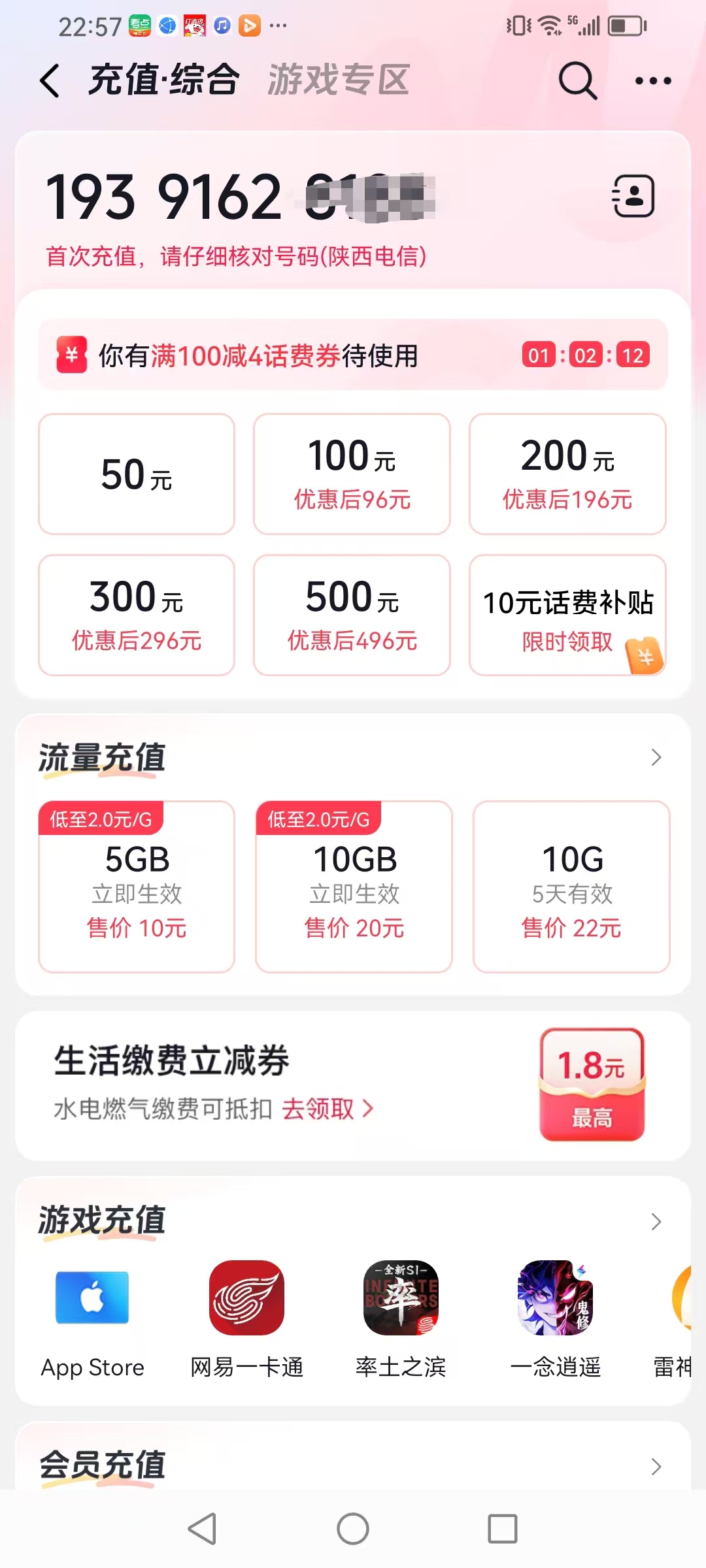Select the 50元 recharge amount

pos(137,474)
